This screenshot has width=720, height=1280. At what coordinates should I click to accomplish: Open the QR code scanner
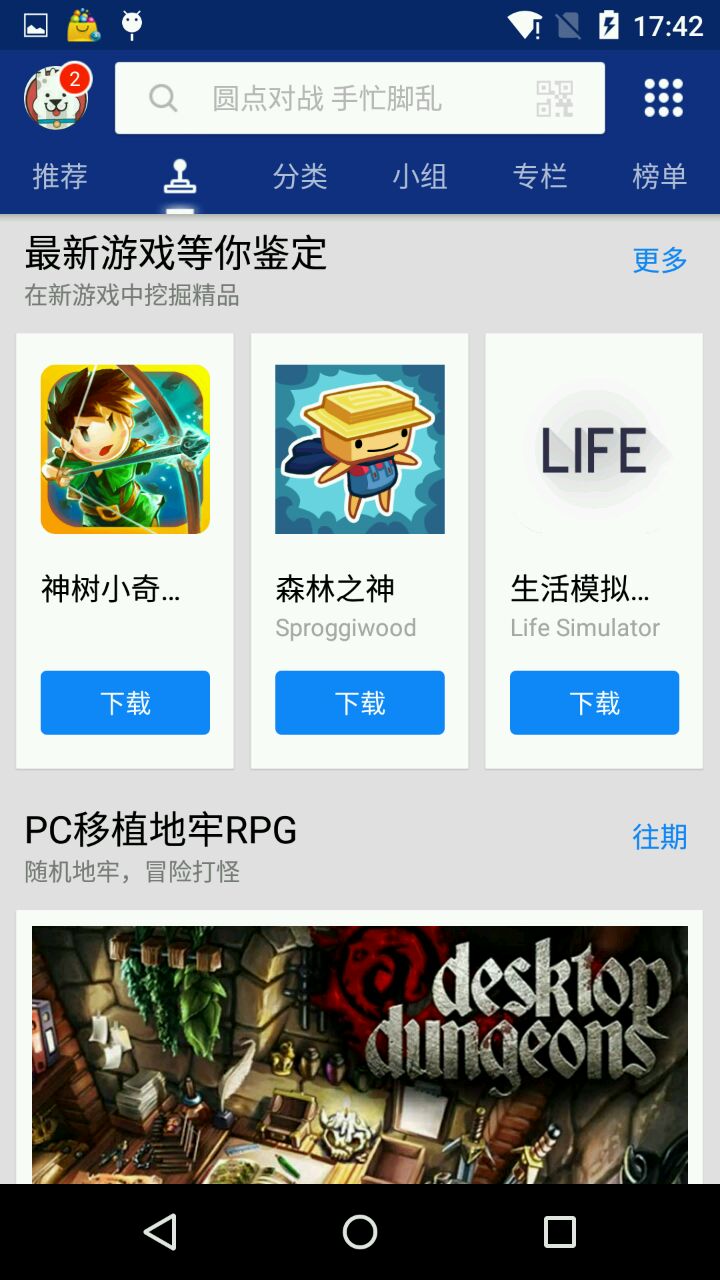[555, 98]
